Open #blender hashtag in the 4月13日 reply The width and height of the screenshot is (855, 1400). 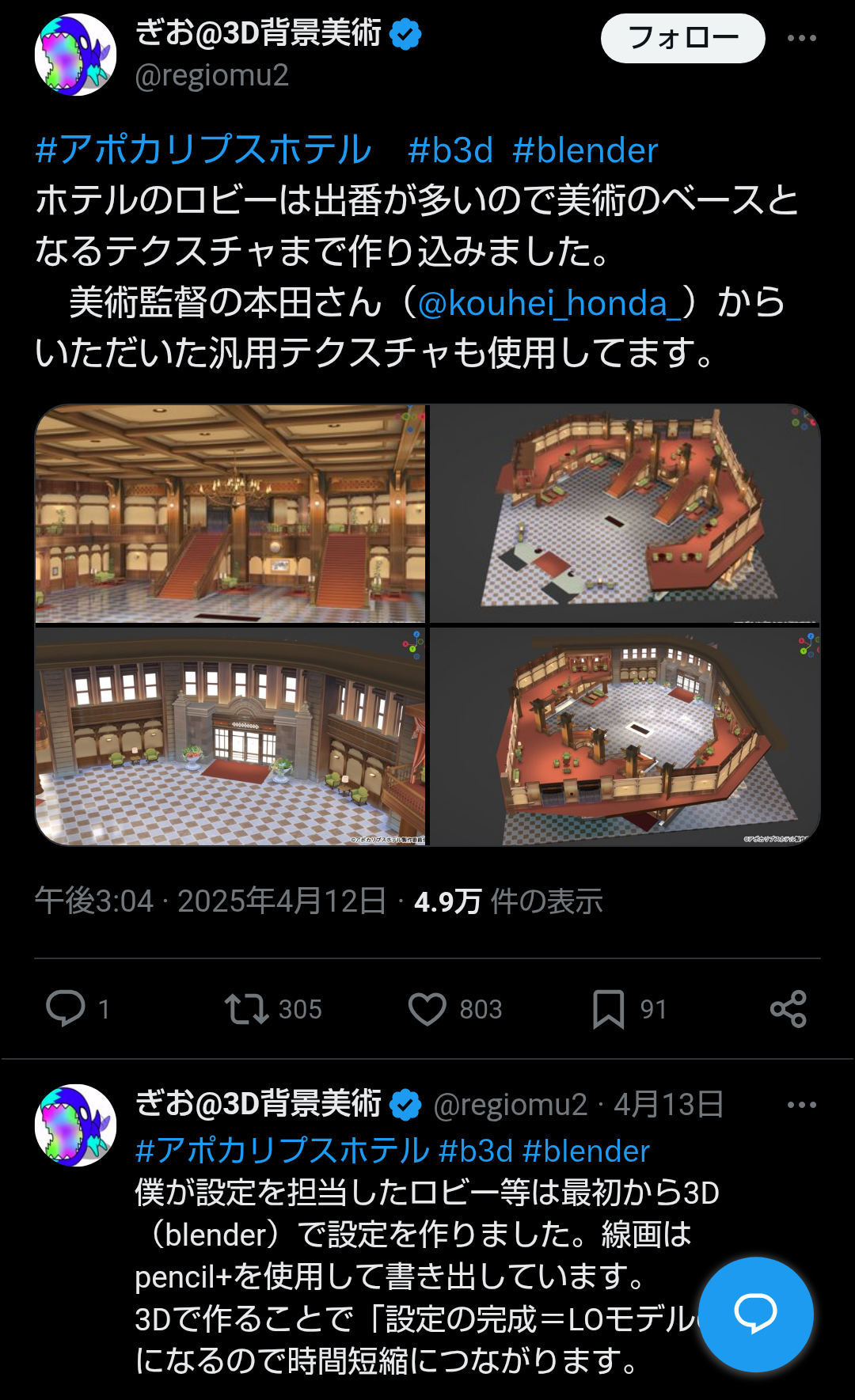(586, 1151)
